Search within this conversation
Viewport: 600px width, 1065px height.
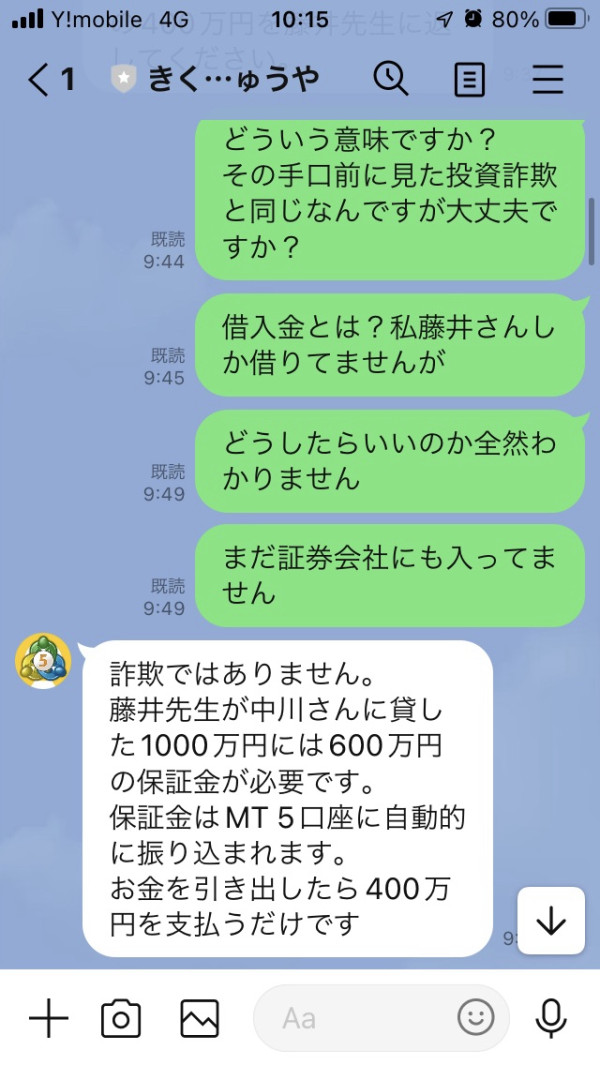[x=391, y=79]
